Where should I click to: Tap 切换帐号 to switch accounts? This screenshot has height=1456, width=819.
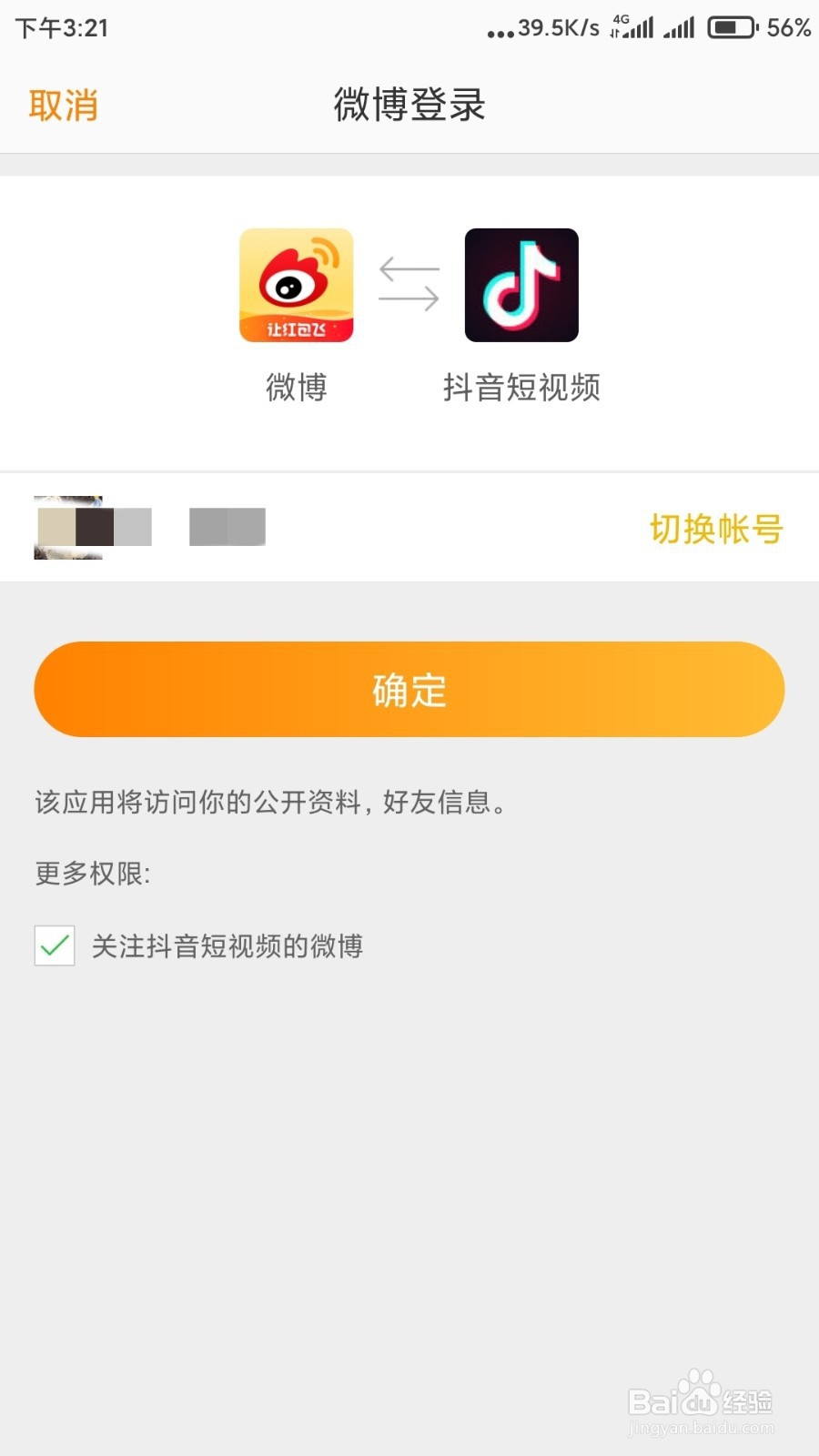pyautogui.click(x=716, y=530)
